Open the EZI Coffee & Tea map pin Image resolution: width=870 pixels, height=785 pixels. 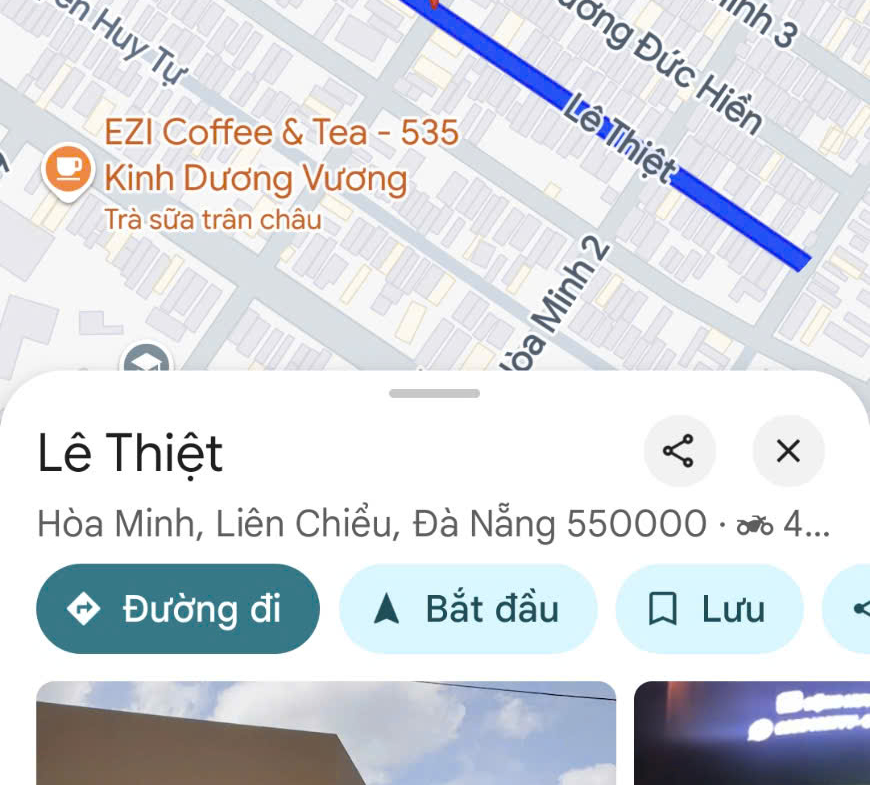[x=68, y=169]
